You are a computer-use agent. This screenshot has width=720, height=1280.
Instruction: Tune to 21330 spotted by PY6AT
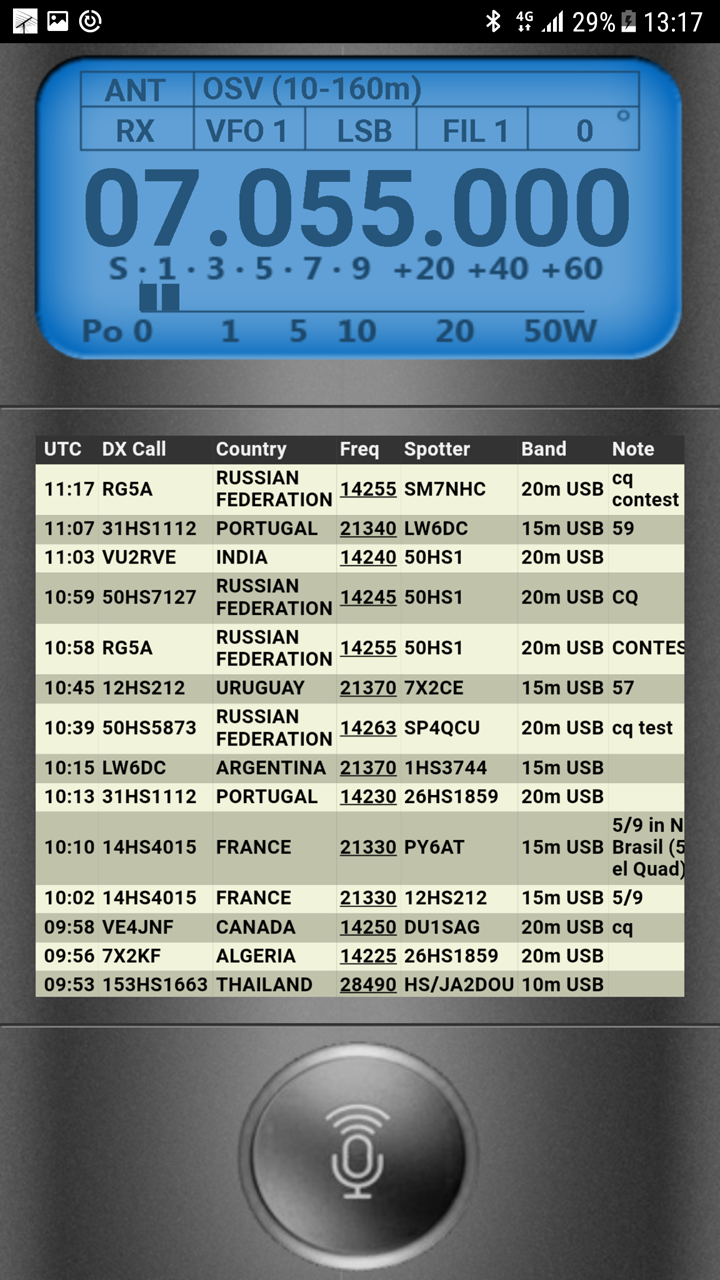pyautogui.click(x=368, y=847)
